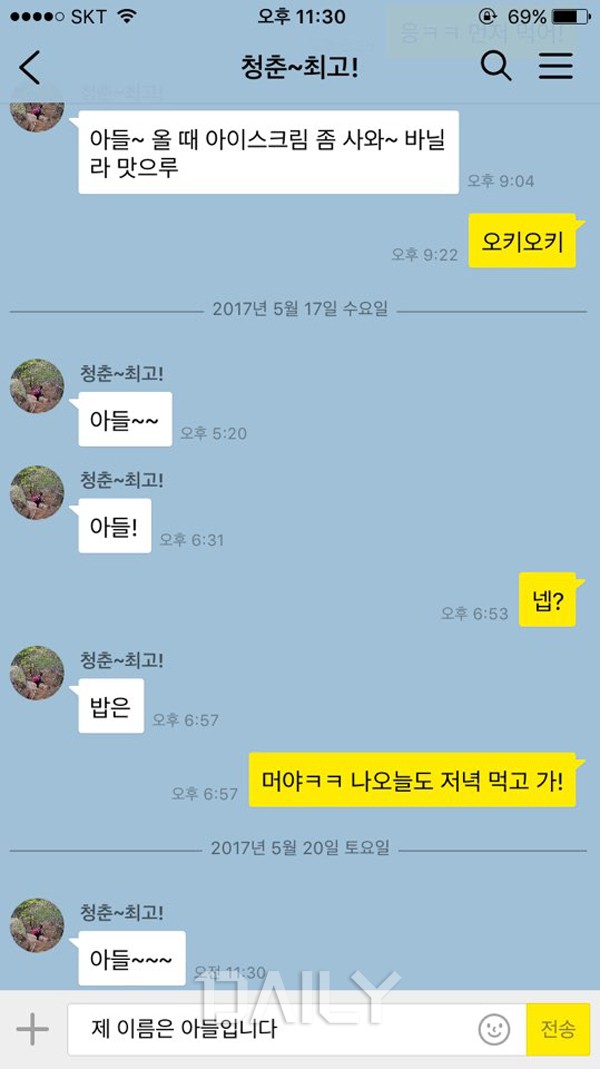The image size is (600, 1069).
Task: Open the chat room hamburger menu
Action: (556, 67)
